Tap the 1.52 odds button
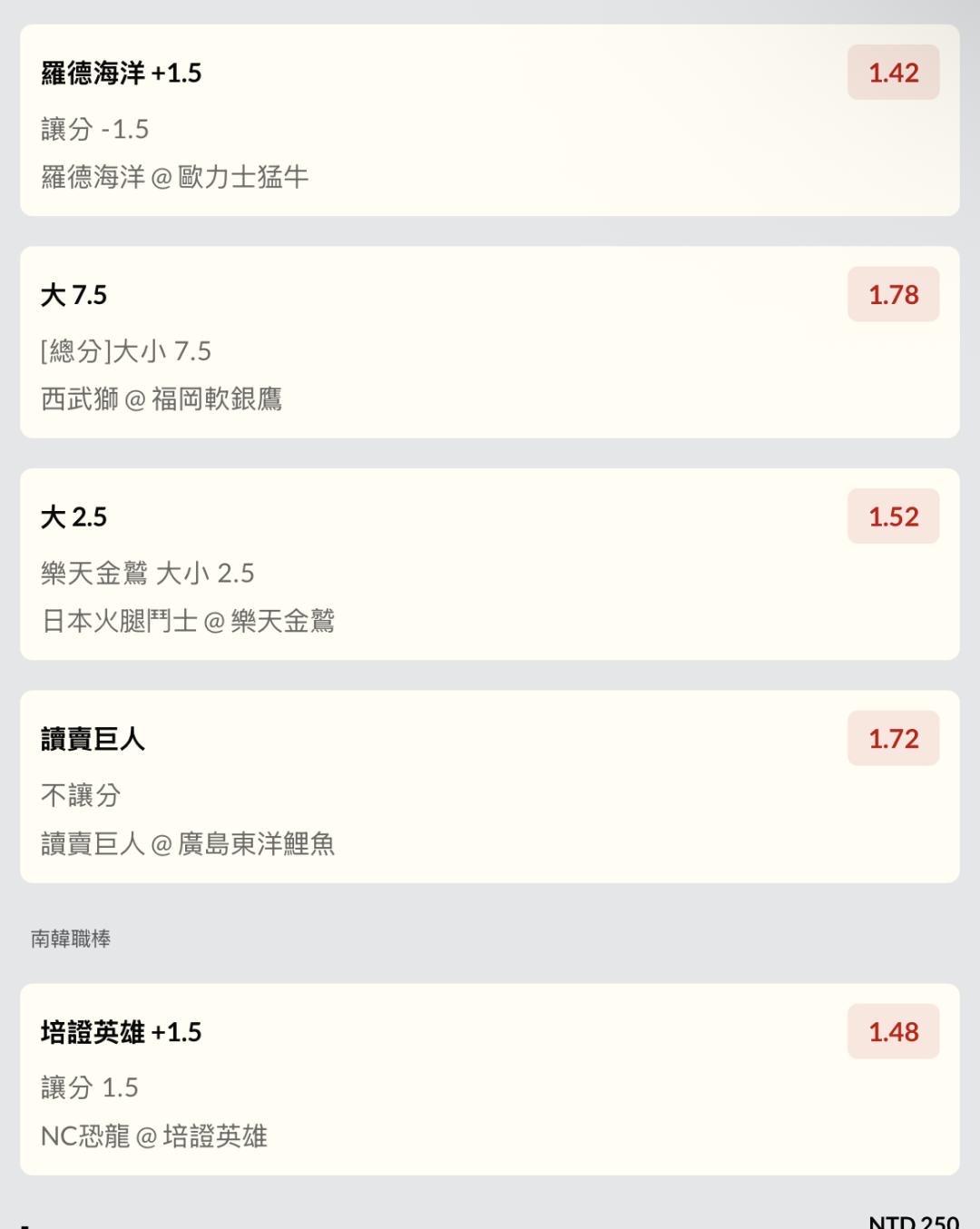Screen dimensions: 980x1229 (893, 516)
